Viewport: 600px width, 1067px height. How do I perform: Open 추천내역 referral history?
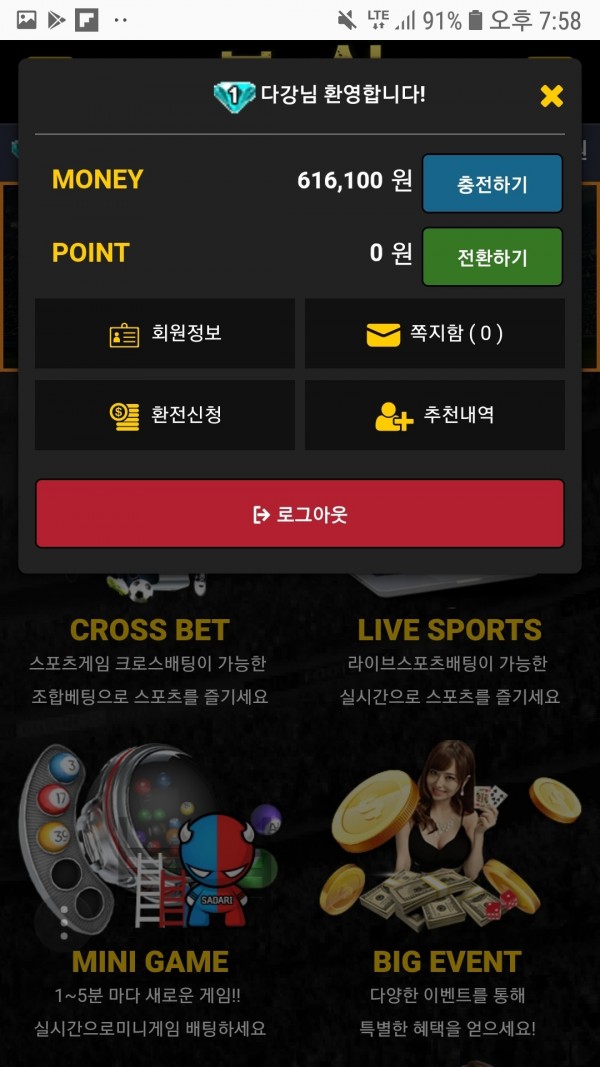tap(435, 415)
